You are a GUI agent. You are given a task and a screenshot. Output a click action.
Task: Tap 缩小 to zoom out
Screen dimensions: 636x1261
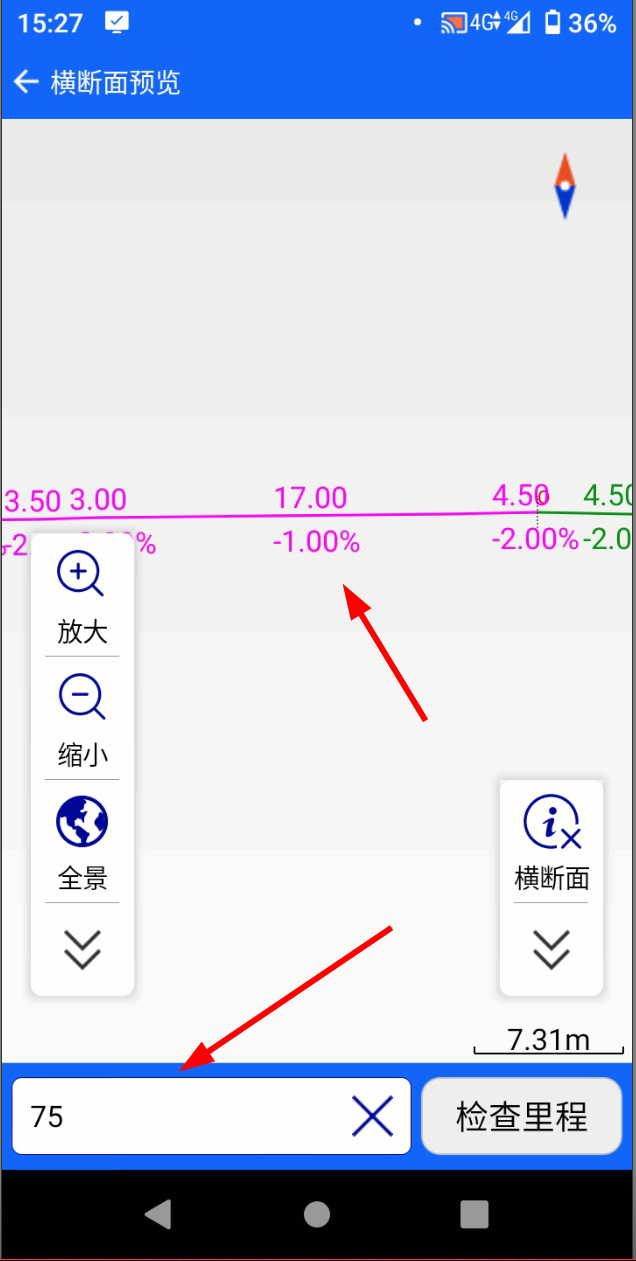82,719
